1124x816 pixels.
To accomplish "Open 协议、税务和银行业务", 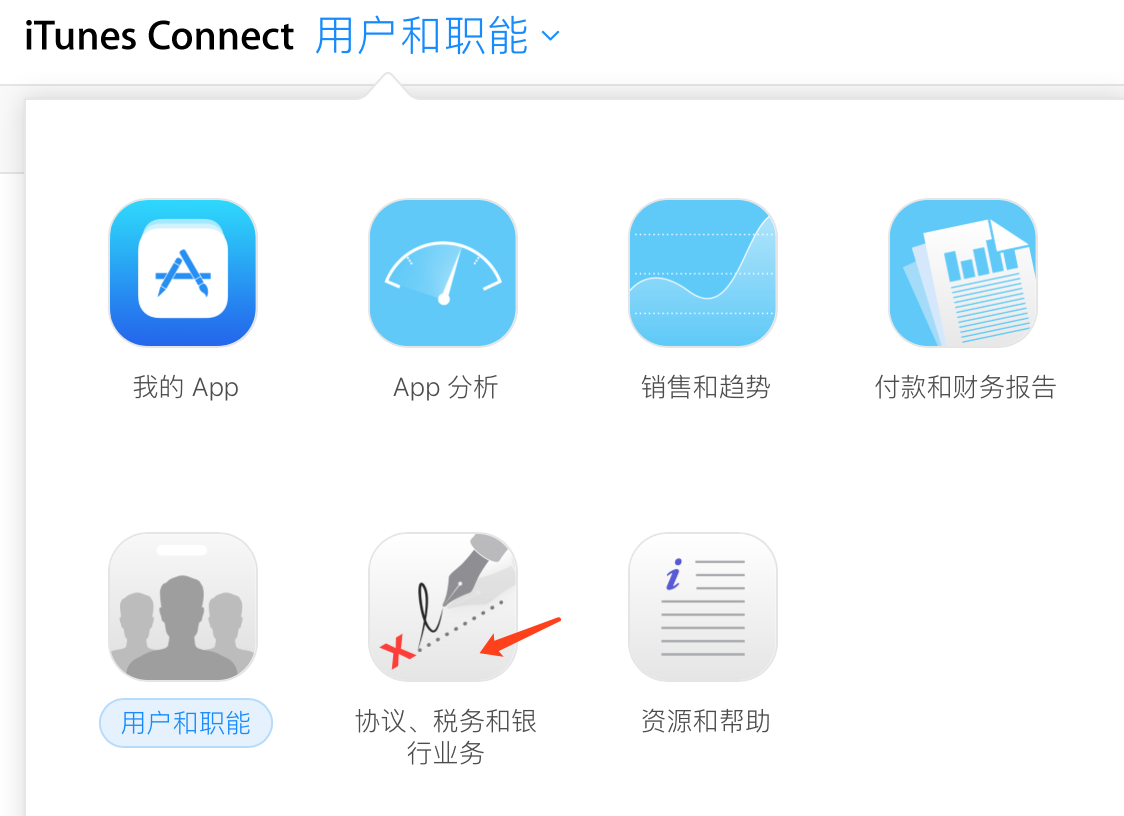I will click(443, 607).
